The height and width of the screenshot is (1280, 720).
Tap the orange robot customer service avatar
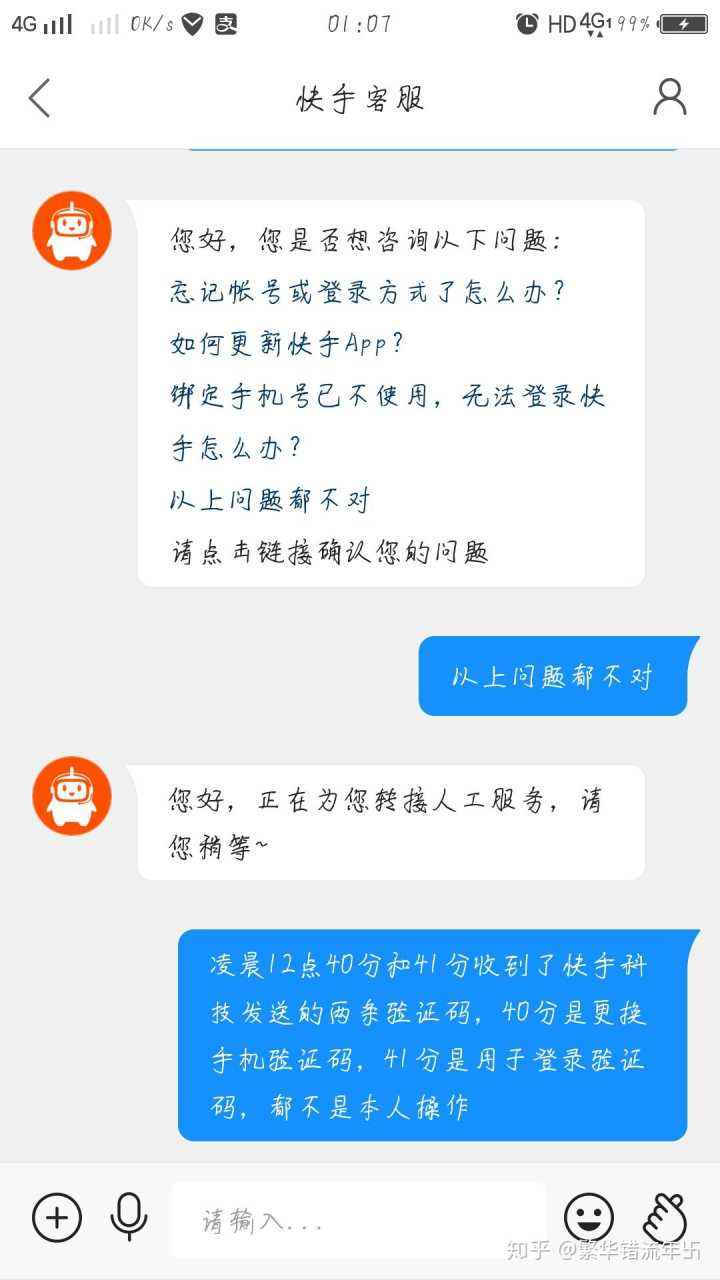(x=71, y=230)
